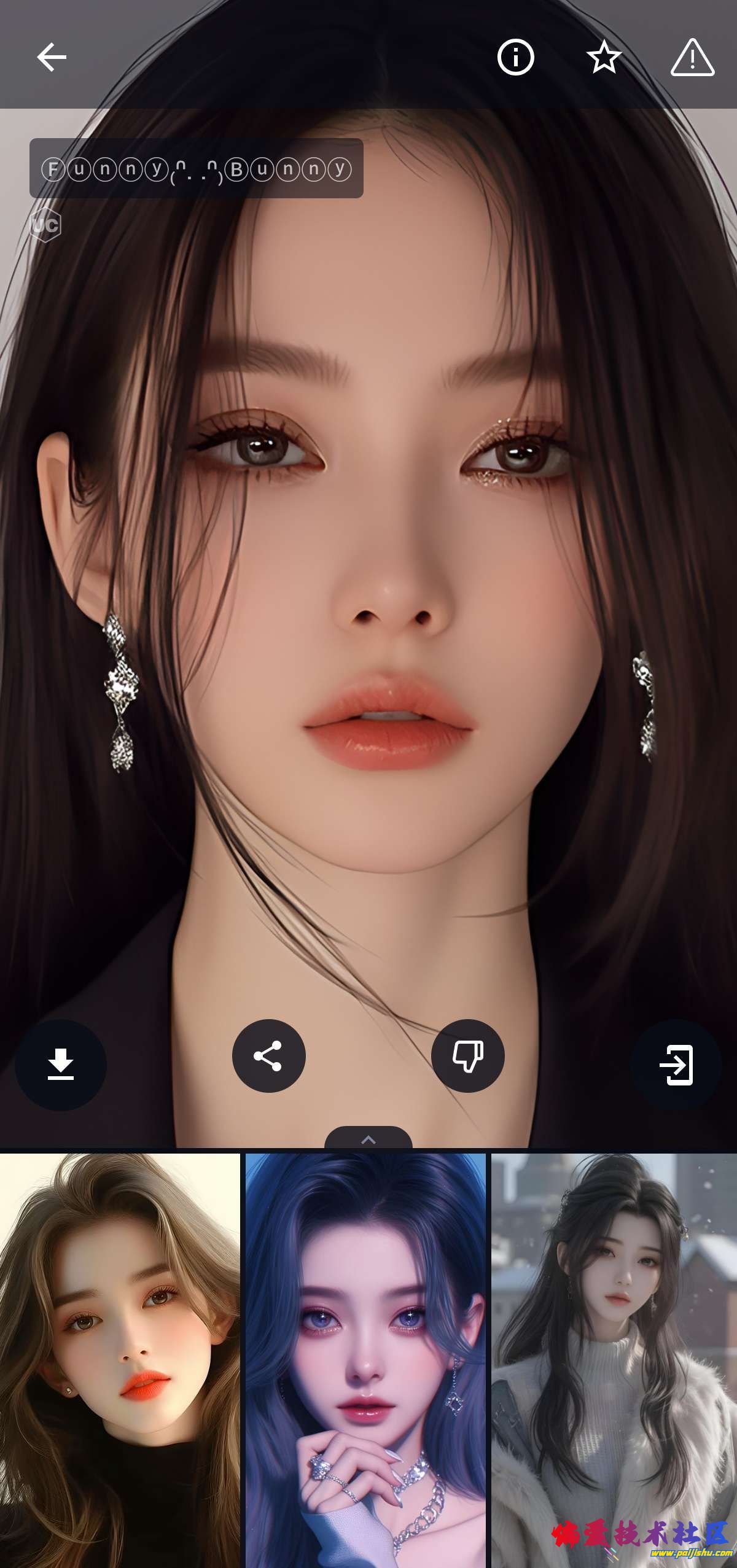The width and height of the screenshot is (737, 1568).
Task: Download this wallpaper
Action: point(61,1065)
